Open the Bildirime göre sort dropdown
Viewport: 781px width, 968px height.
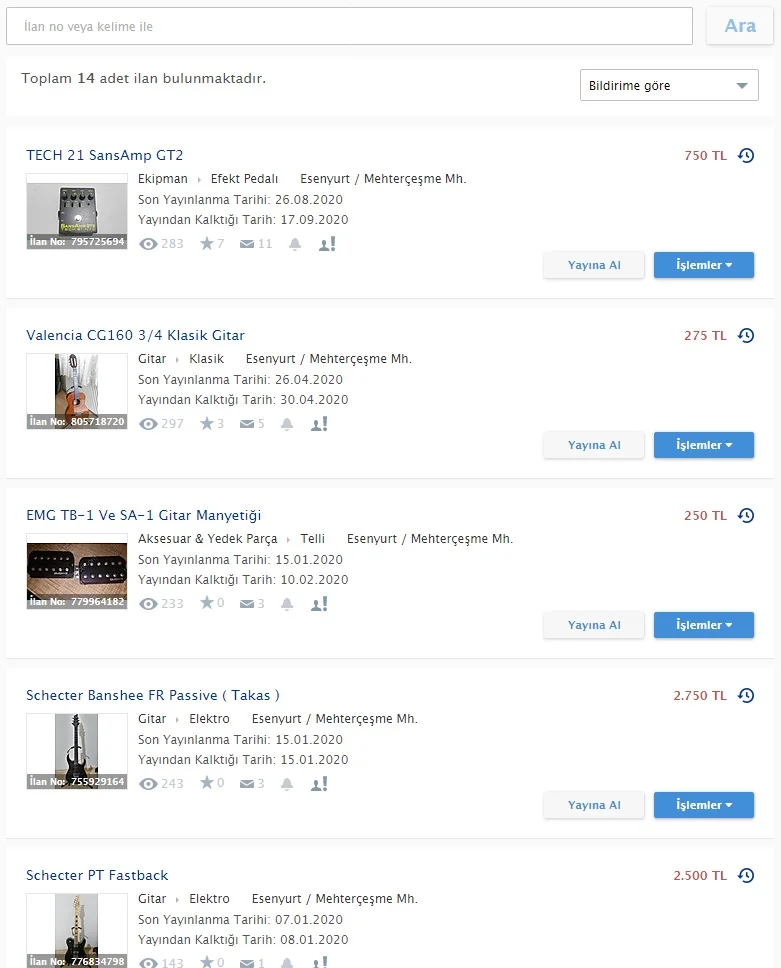(x=669, y=86)
